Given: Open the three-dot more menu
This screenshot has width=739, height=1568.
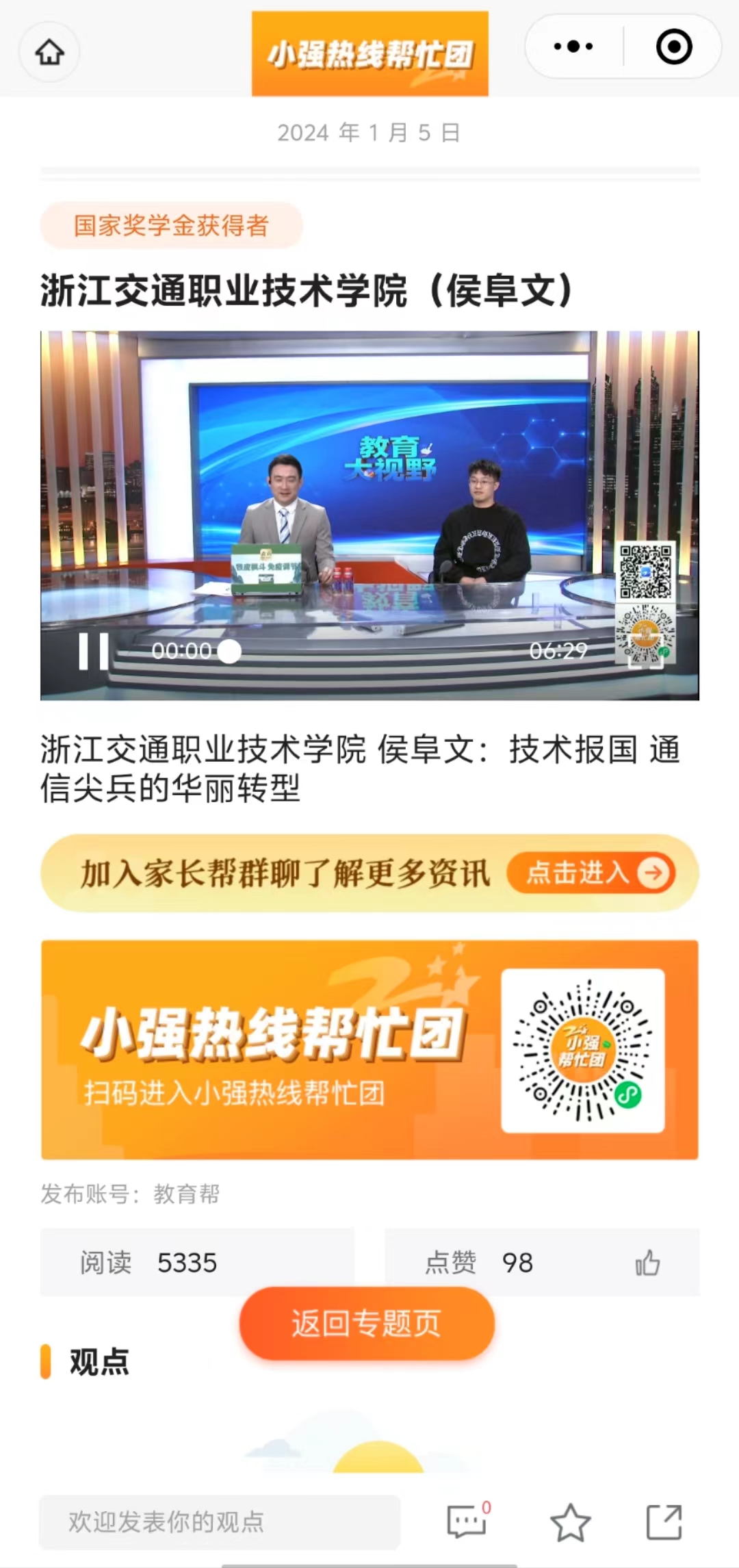Looking at the screenshot, I should coord(573,47).
